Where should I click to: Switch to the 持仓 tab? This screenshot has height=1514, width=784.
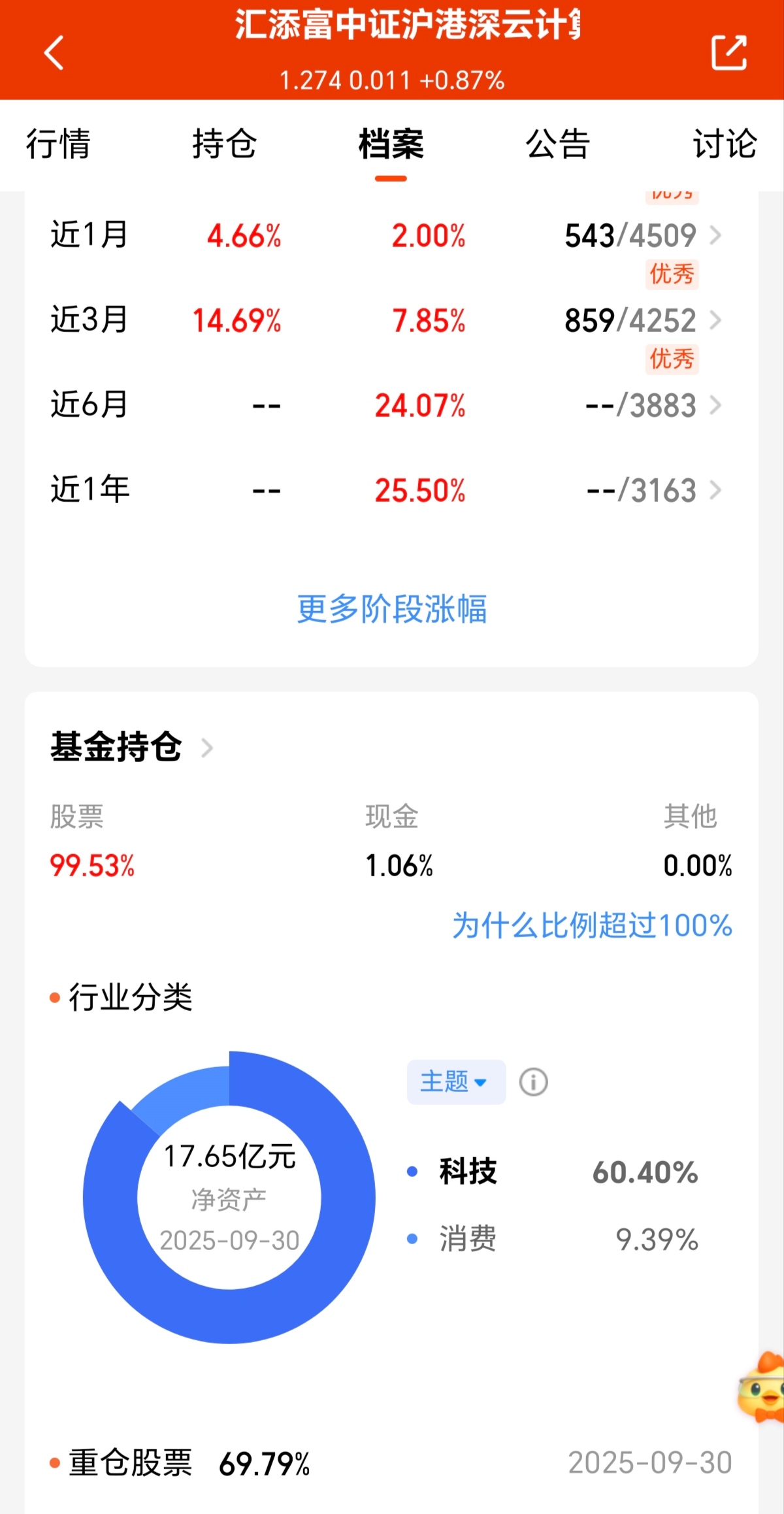coord(224,144)
